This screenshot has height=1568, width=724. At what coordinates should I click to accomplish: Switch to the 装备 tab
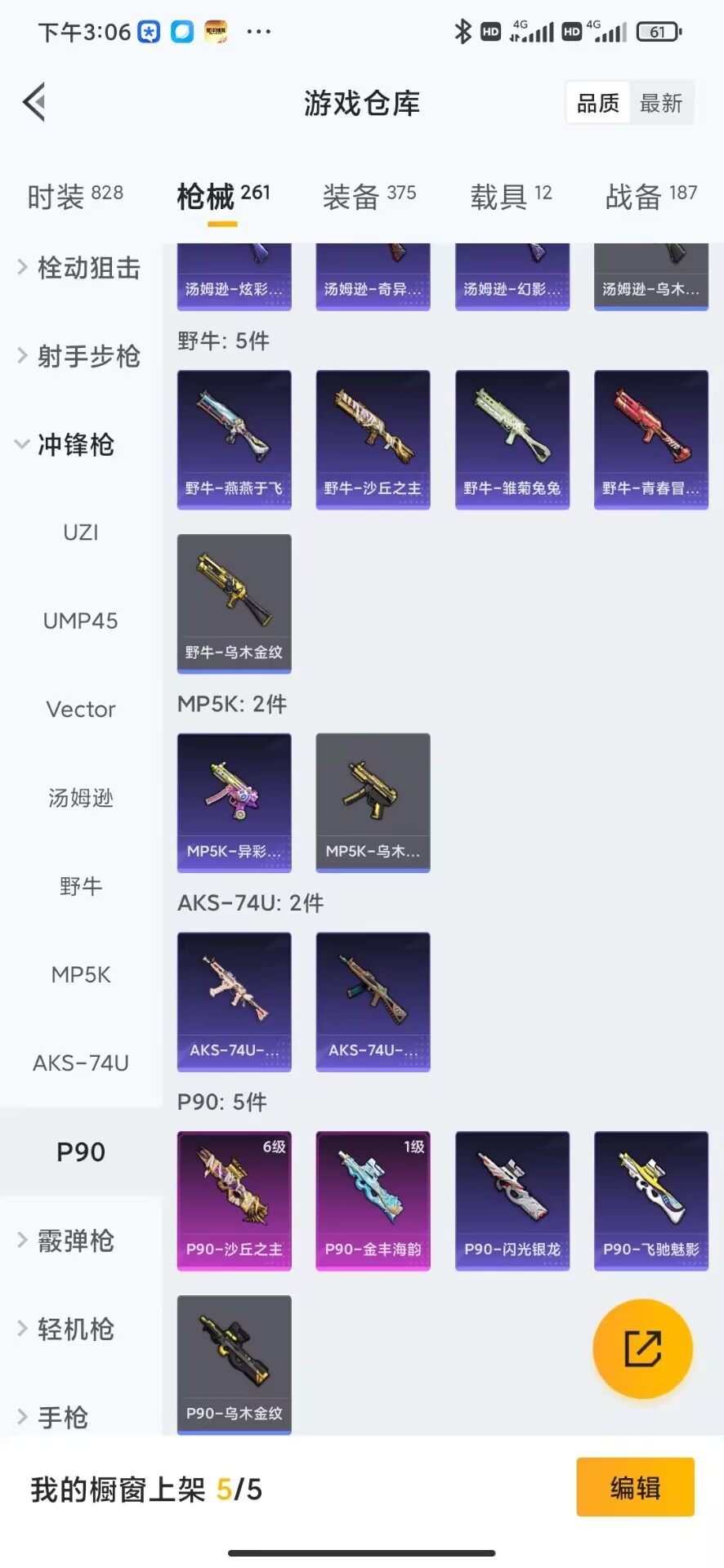tap(369, 196)
